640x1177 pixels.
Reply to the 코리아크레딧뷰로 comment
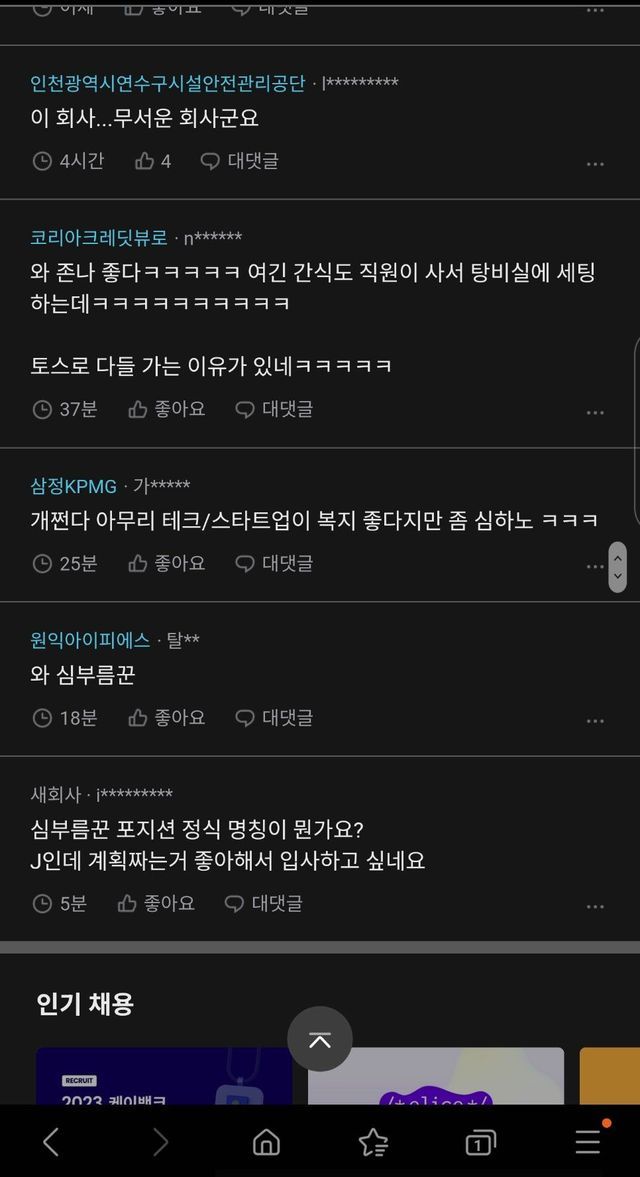click(274, 409)
